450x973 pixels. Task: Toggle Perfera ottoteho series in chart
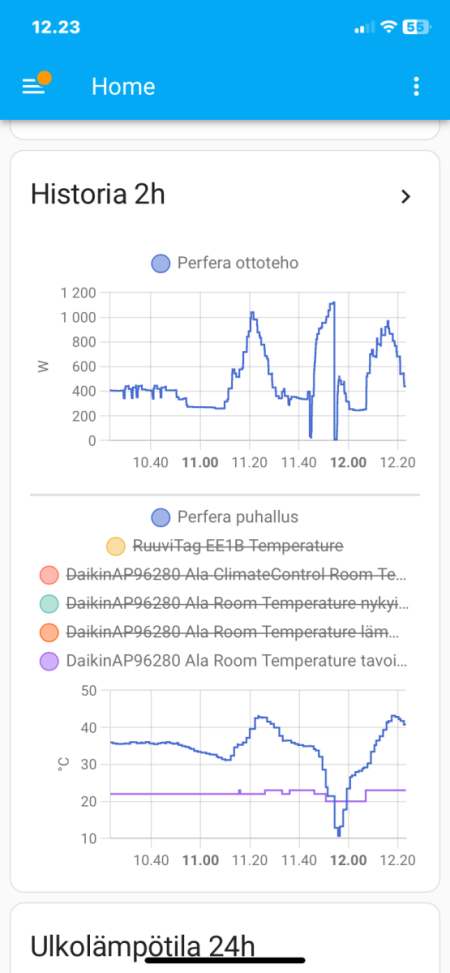(225, 263)
